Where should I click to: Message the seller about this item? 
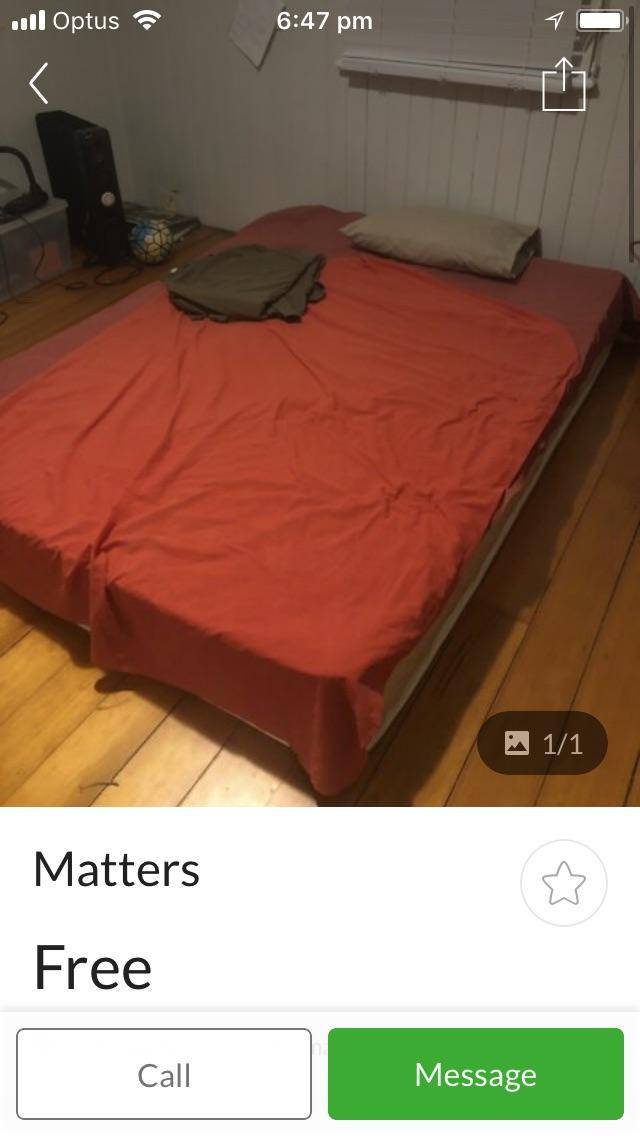[476, 1075]
